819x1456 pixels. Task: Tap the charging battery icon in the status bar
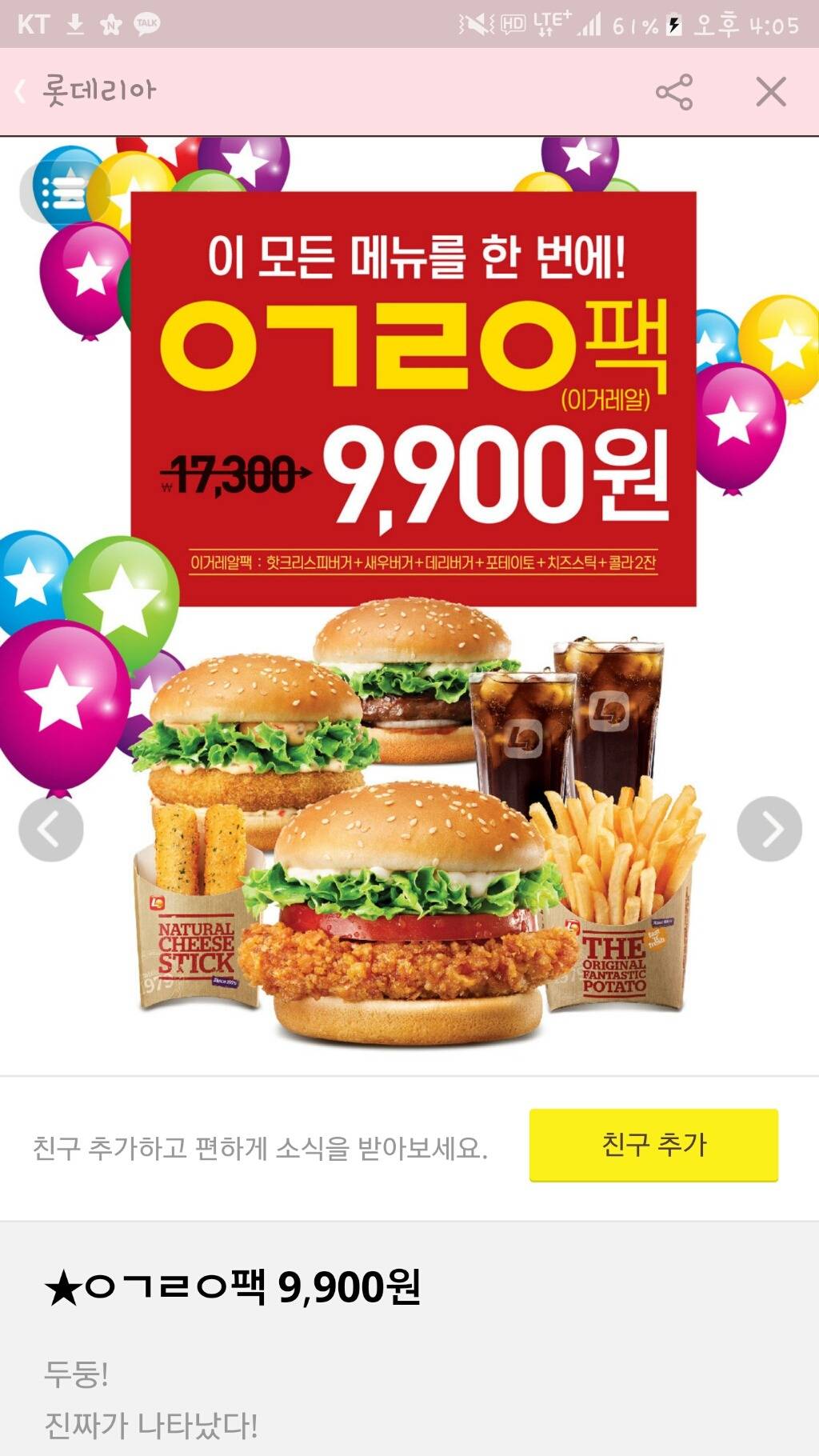tap(672, 23)
